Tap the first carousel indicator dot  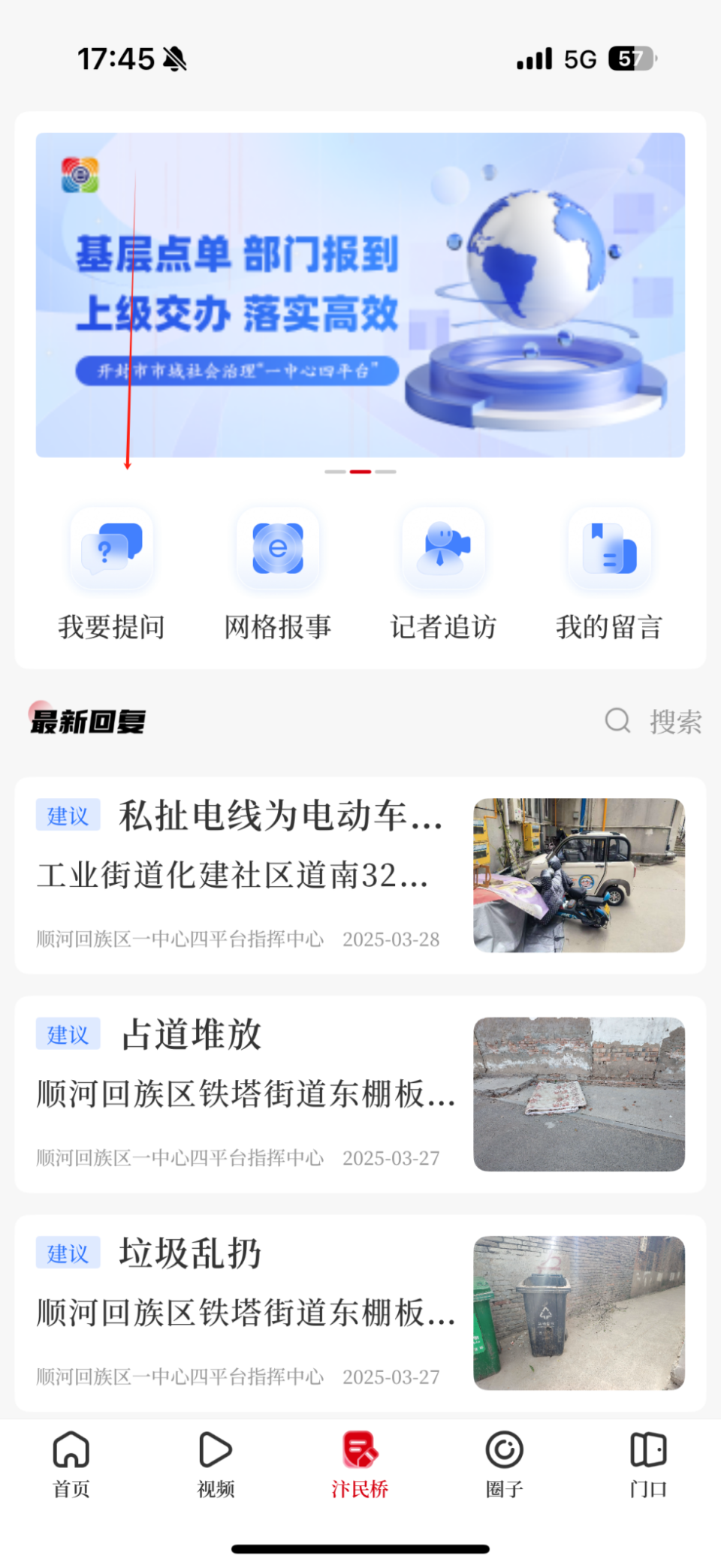[x=333, y=472]
